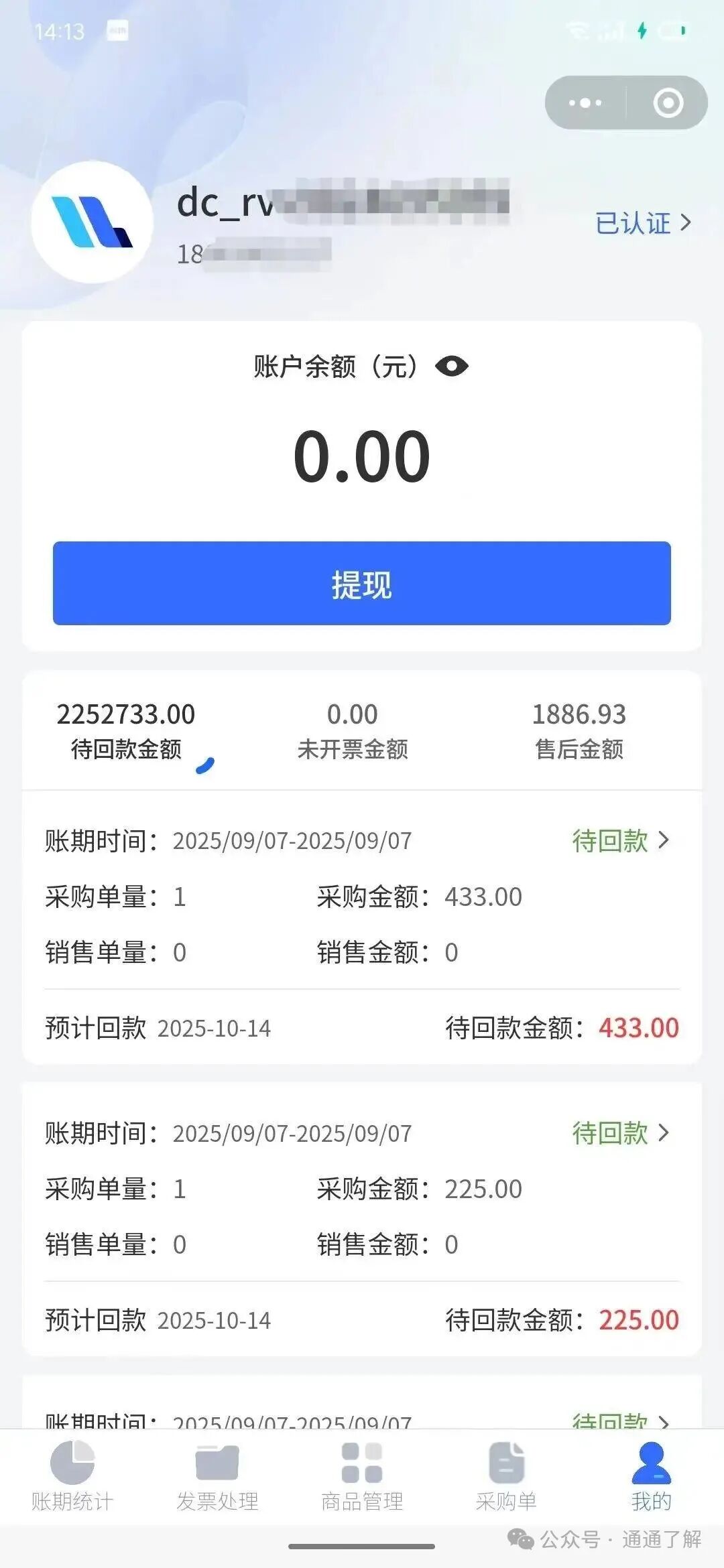Close the mini program with the circle icon
The height and width of the screenshot is (1568, 724).
(x=668, y=103)
